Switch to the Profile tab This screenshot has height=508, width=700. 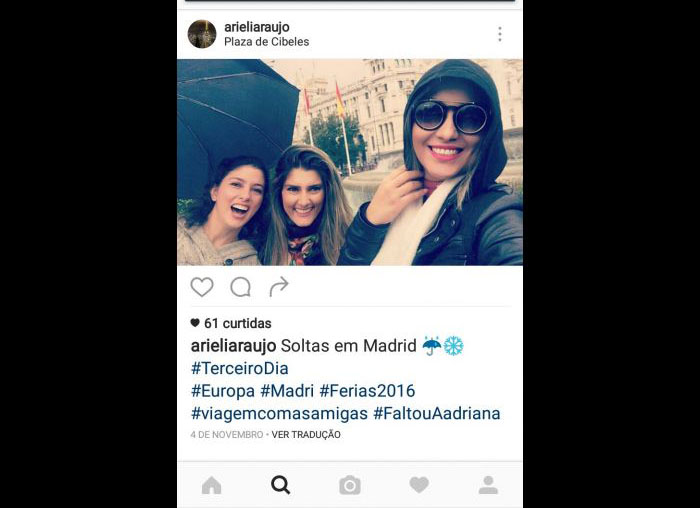click(x=488, y=485)
